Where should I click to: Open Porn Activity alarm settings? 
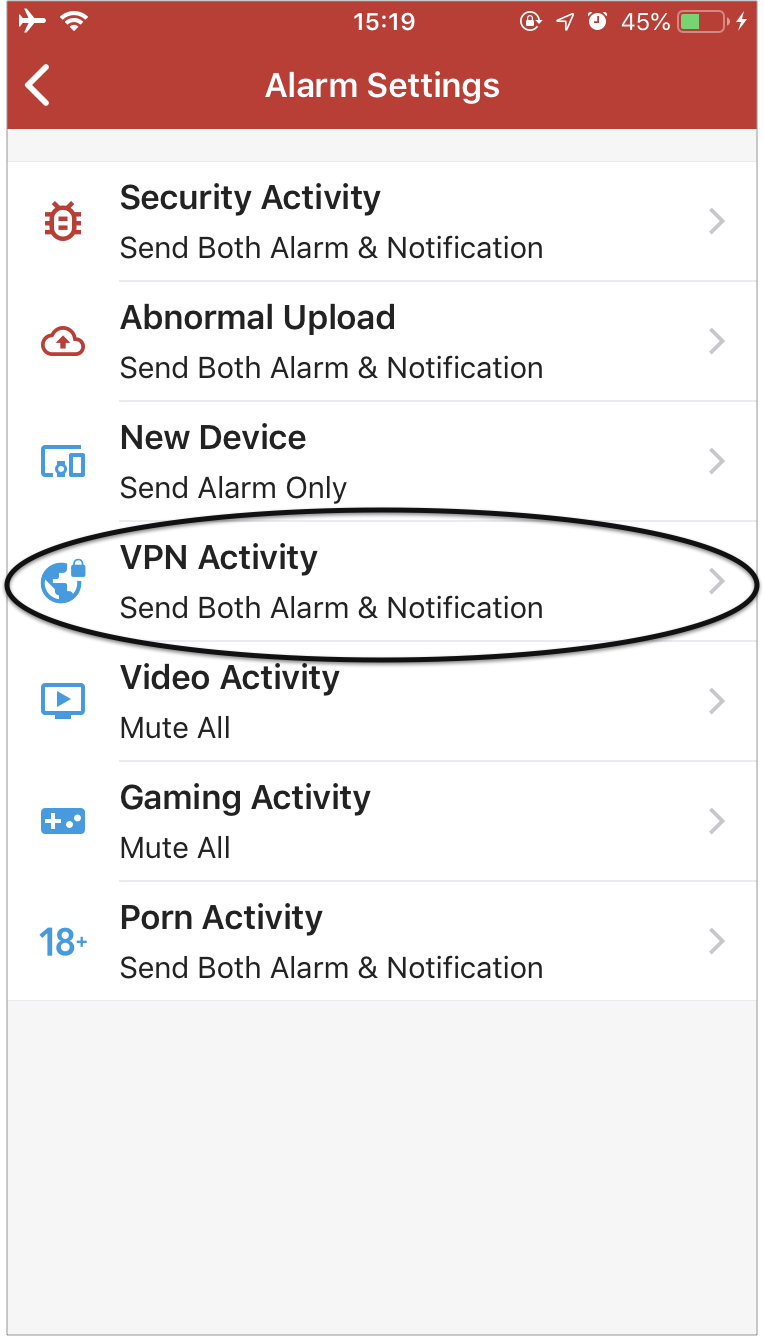point(382,941)
